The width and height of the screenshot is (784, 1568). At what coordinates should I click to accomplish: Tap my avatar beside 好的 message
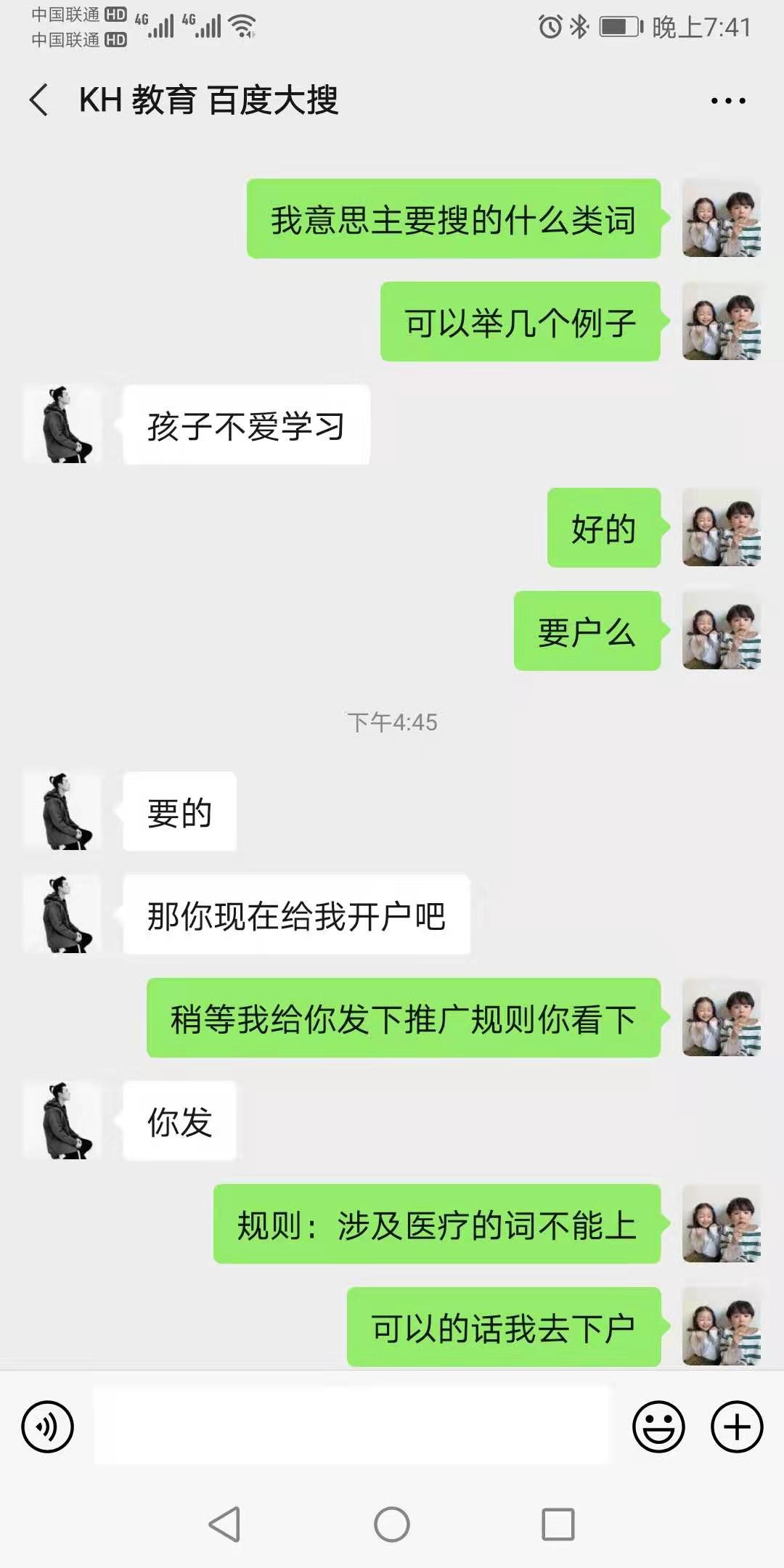(x=721, y=528)
